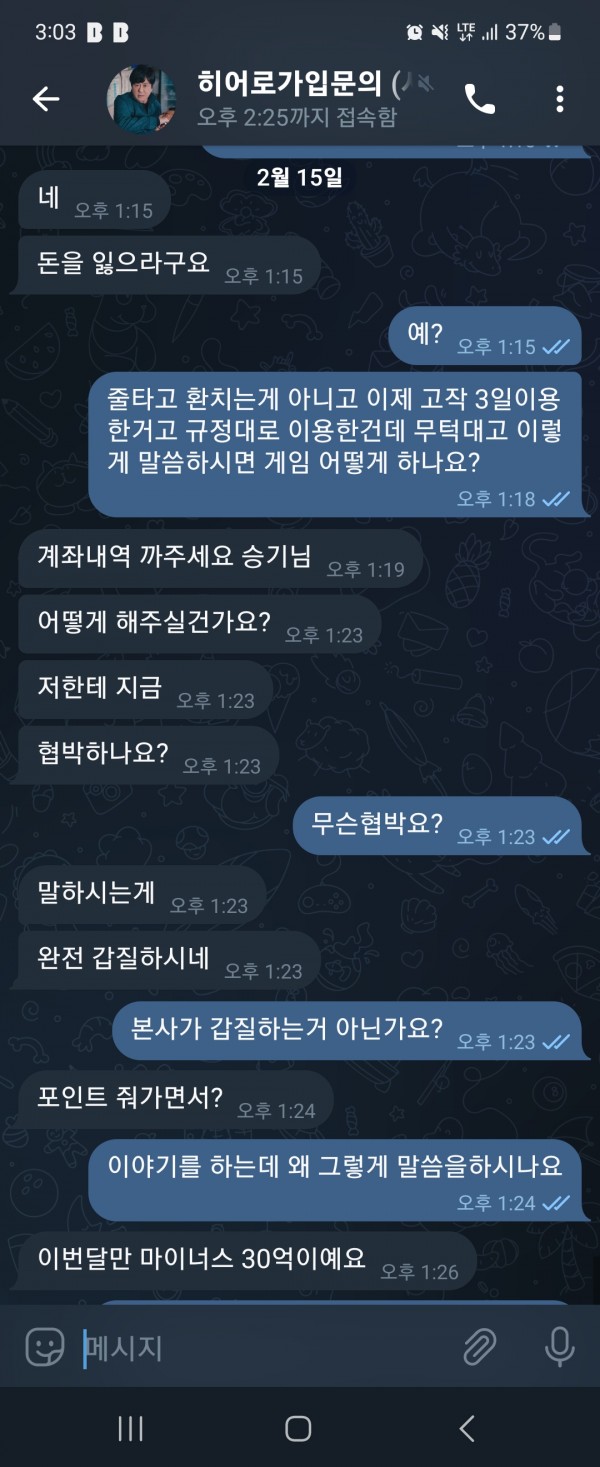Open the recent apps view
The width and height of the screenshot is (600, 1467).
pos(130,1428)
